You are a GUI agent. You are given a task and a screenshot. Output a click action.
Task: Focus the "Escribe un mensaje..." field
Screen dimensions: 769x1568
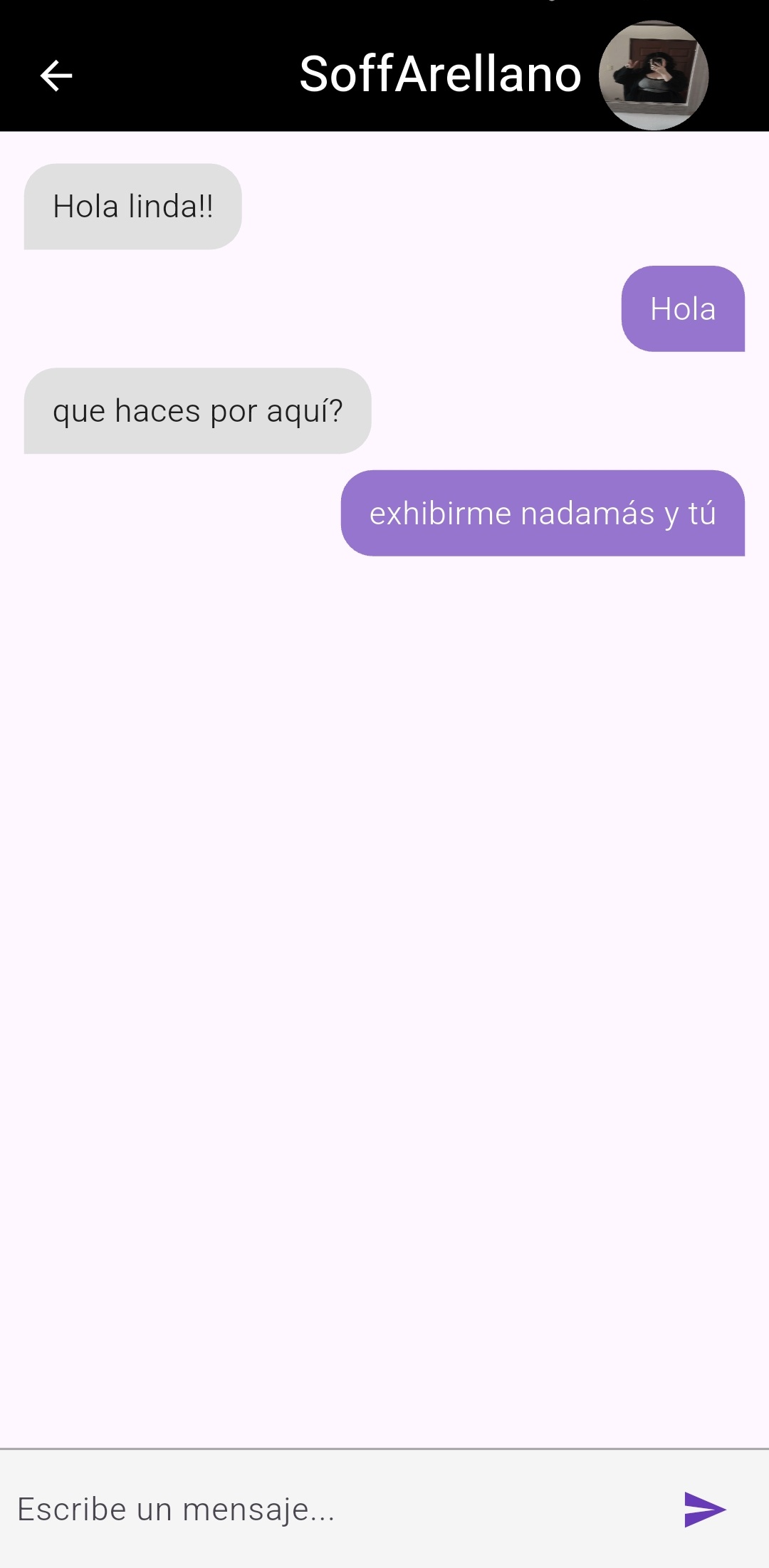pos(335,1509)
